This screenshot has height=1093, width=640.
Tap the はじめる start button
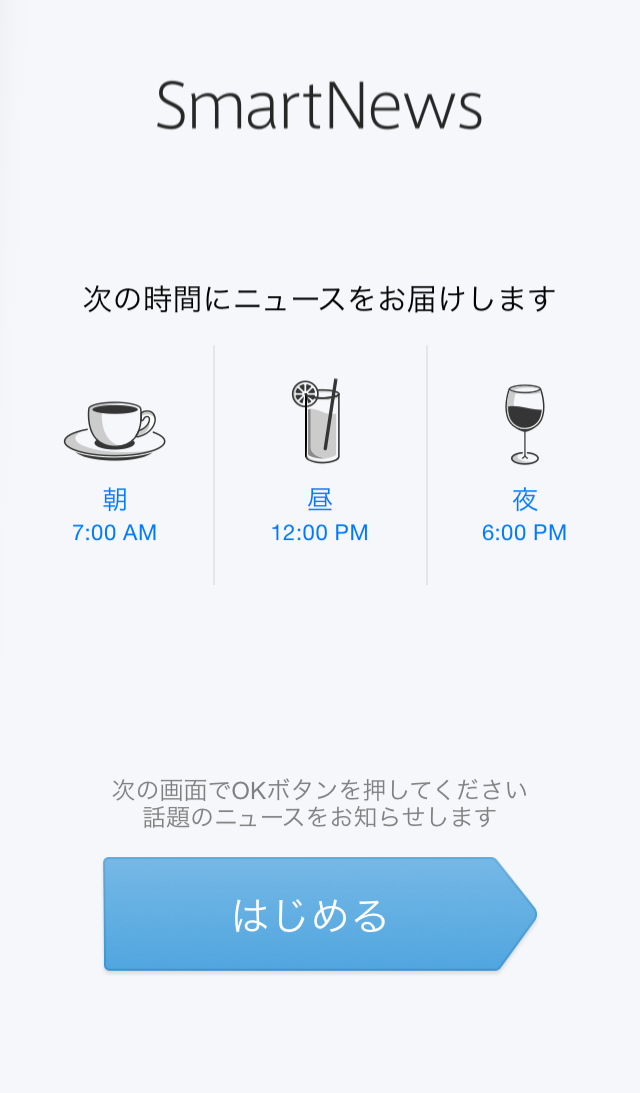click(x=320, y=914)
